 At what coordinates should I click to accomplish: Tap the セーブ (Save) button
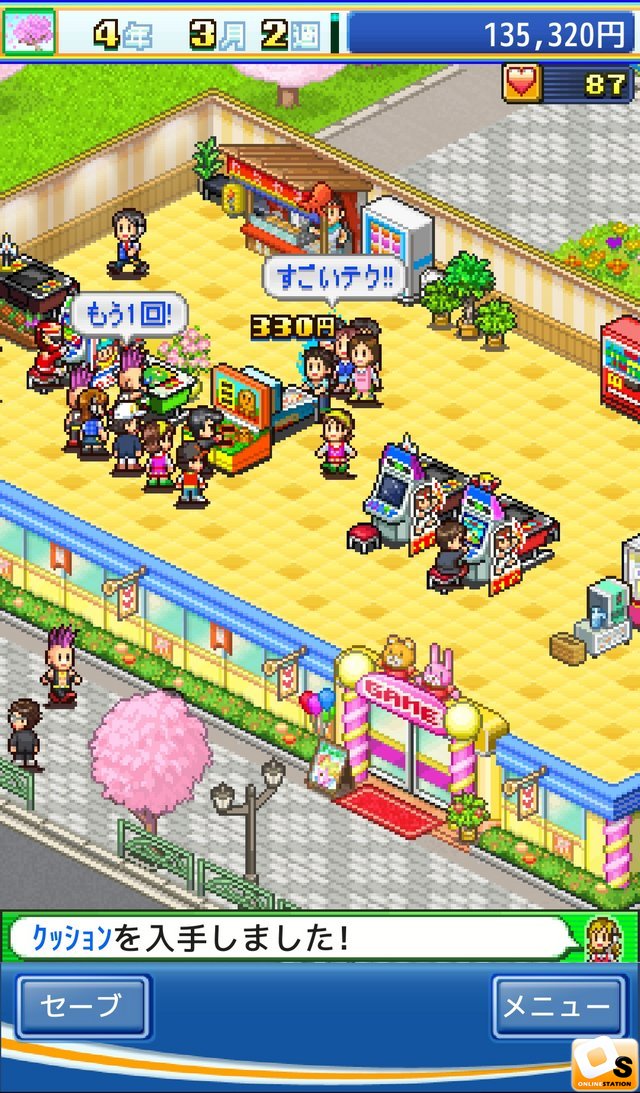click(82, 1007)
